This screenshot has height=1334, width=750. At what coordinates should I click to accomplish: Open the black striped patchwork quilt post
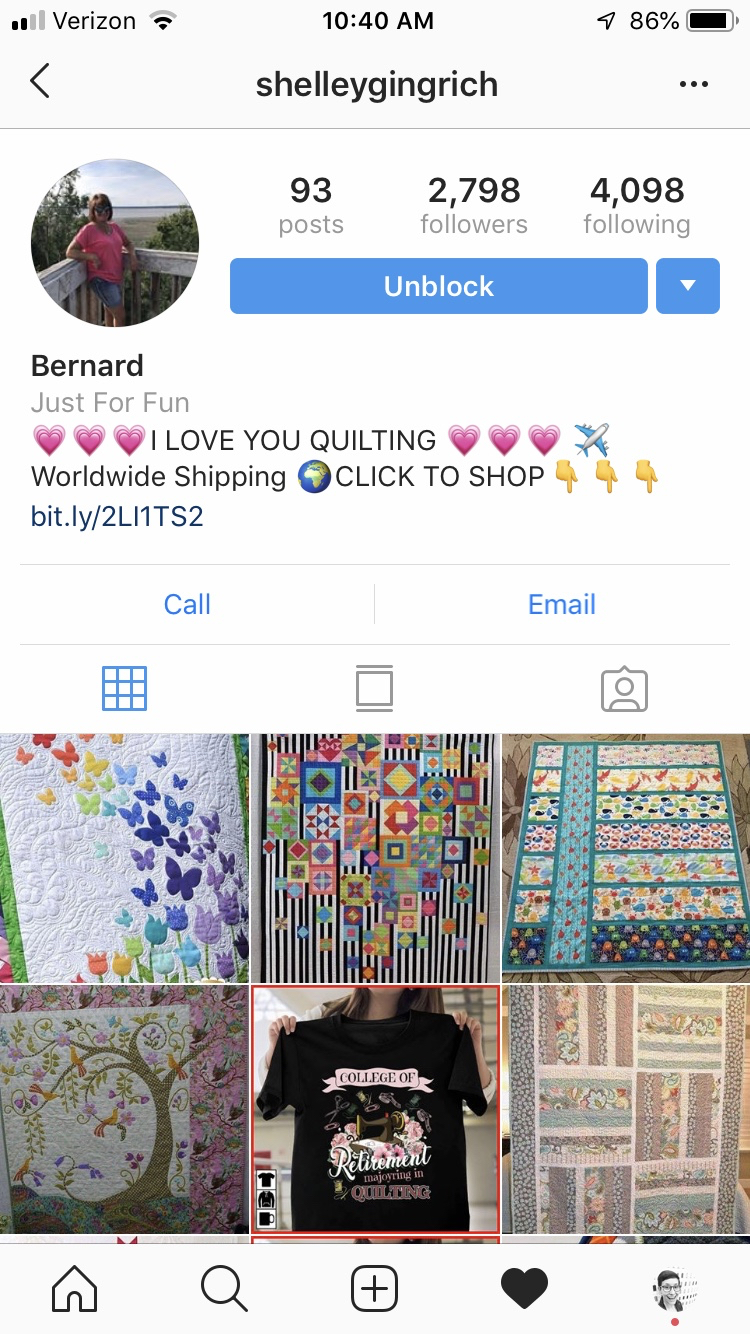tap(375, 858)
